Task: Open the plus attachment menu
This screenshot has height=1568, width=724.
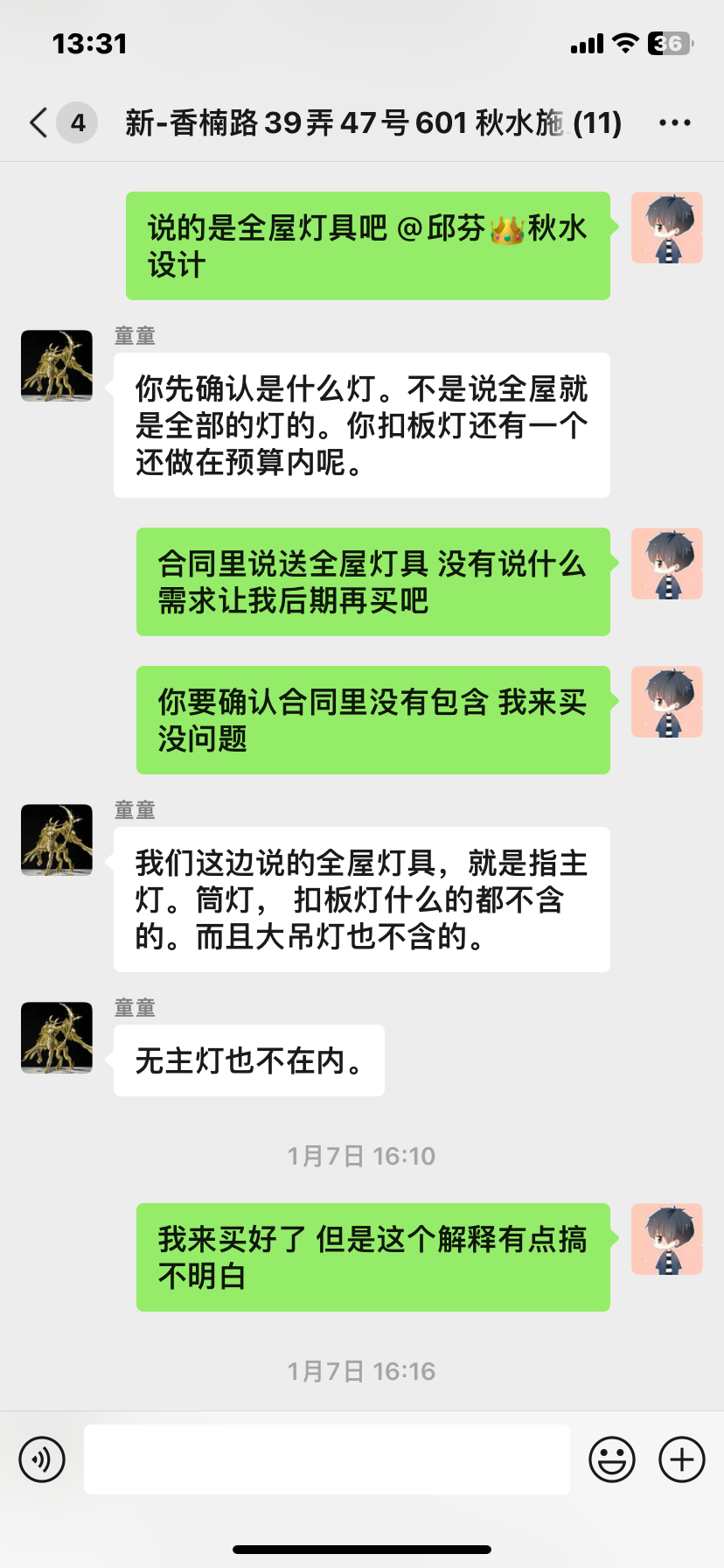Action: [x=682, y=1459]
